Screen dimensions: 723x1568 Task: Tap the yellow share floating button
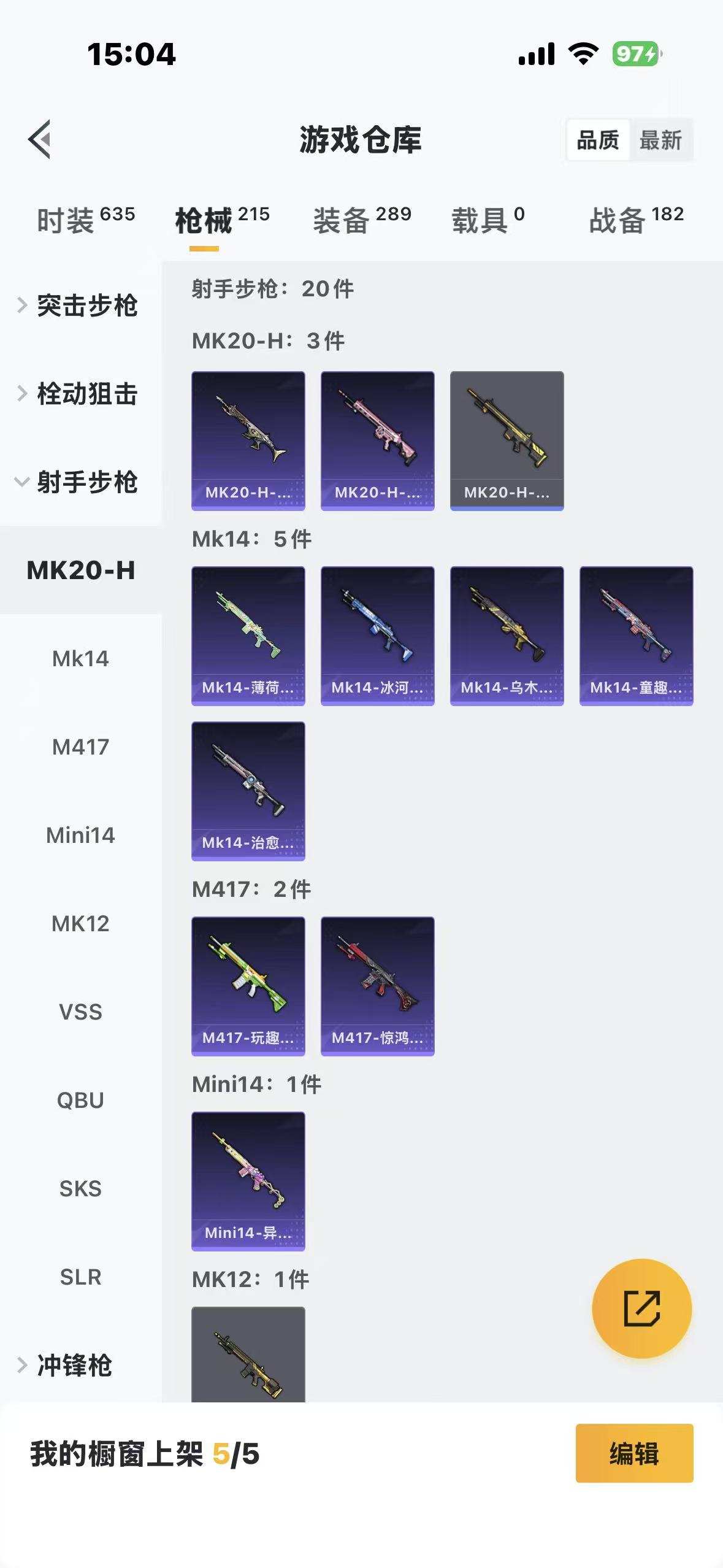click(641, 1309)
